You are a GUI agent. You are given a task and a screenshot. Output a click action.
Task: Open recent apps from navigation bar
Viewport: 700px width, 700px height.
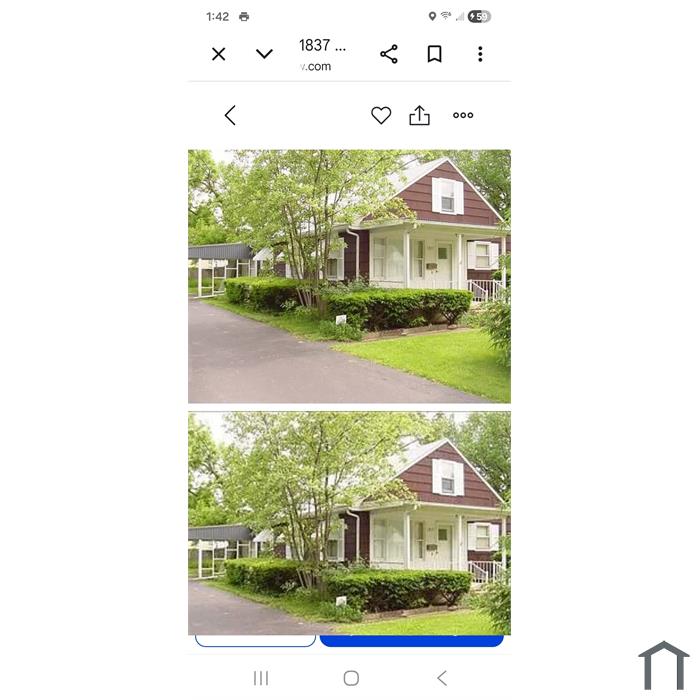(261, 678)
